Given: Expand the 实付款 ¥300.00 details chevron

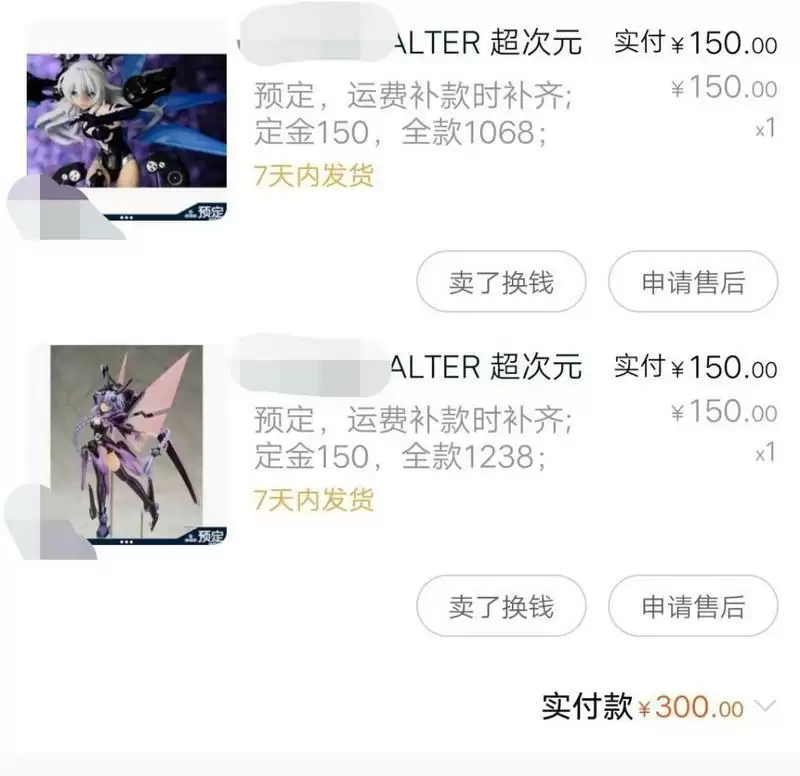Looking at the screenshot, I should 766,706.
